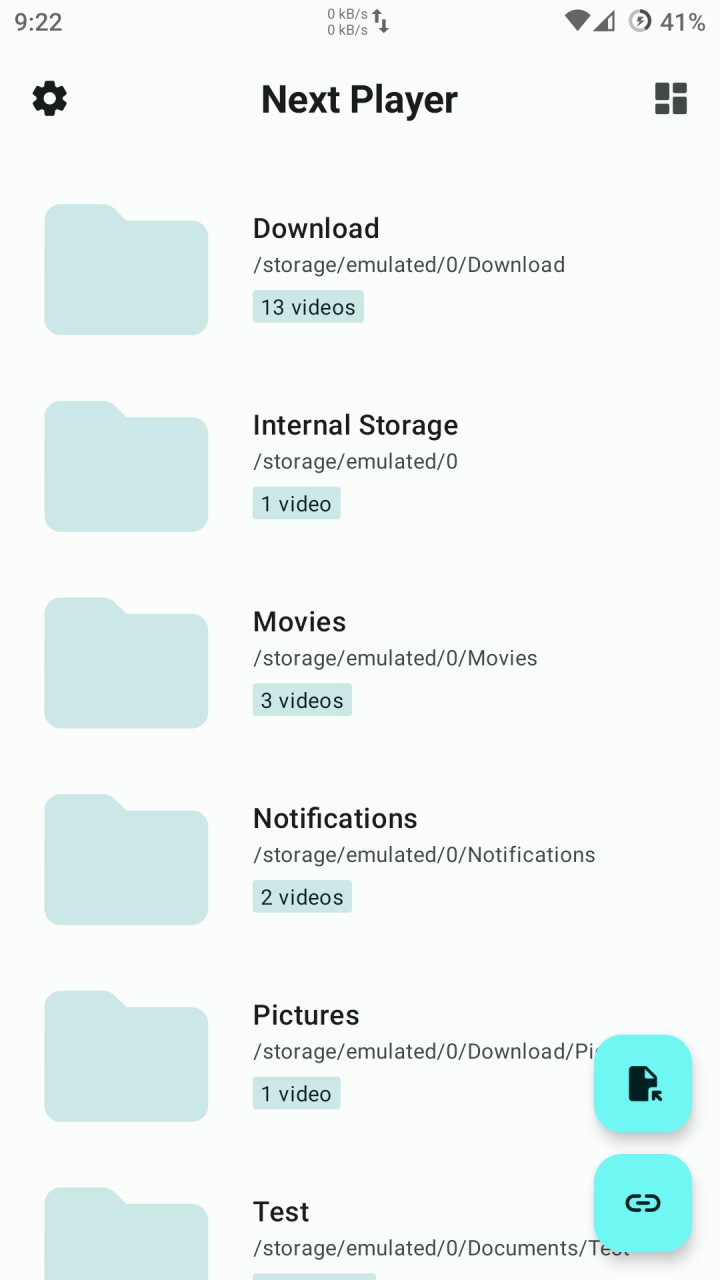Tap the open local file button
720x1280 pixels.
click(x=643, y=1084)
